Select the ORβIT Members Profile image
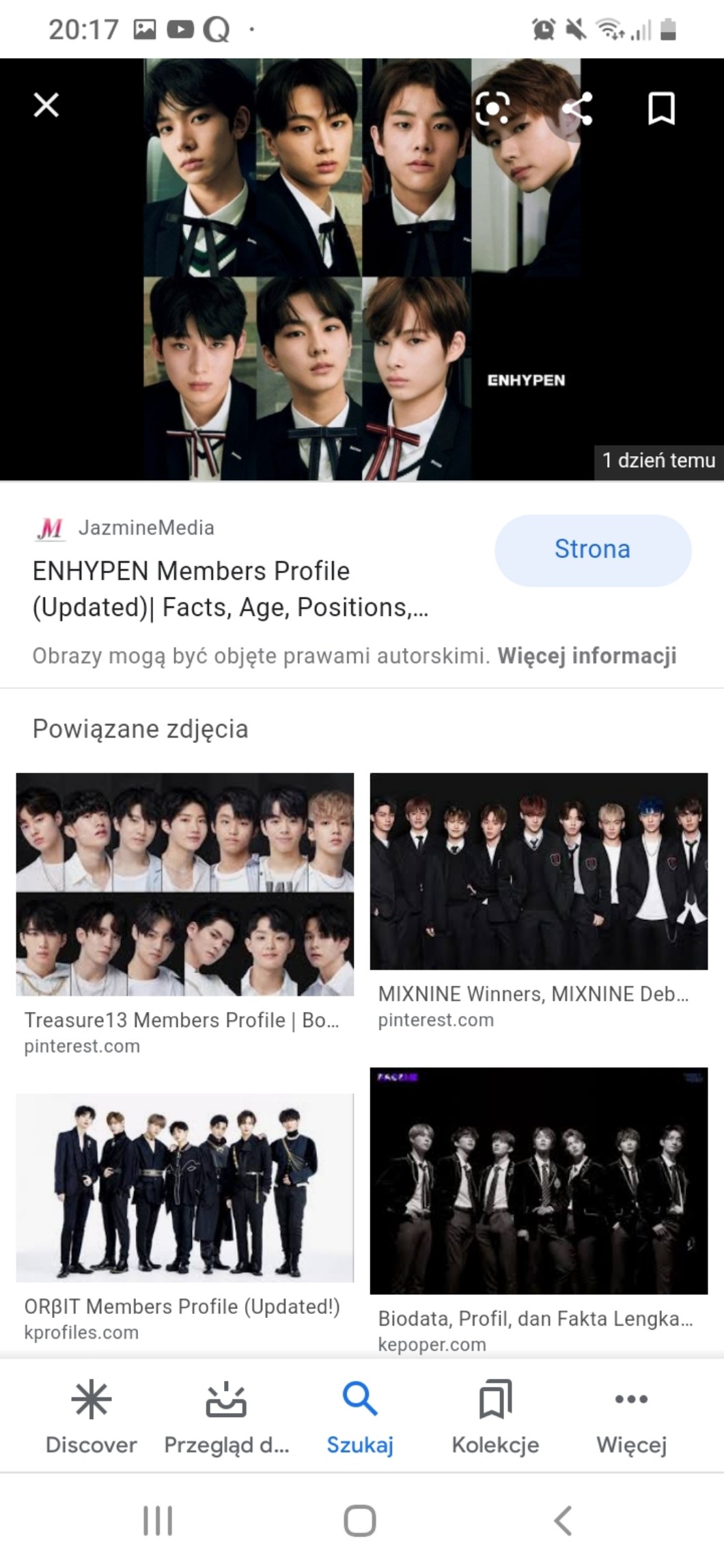This screenshot has width=724, height=1568. [x=185, y=1187]
